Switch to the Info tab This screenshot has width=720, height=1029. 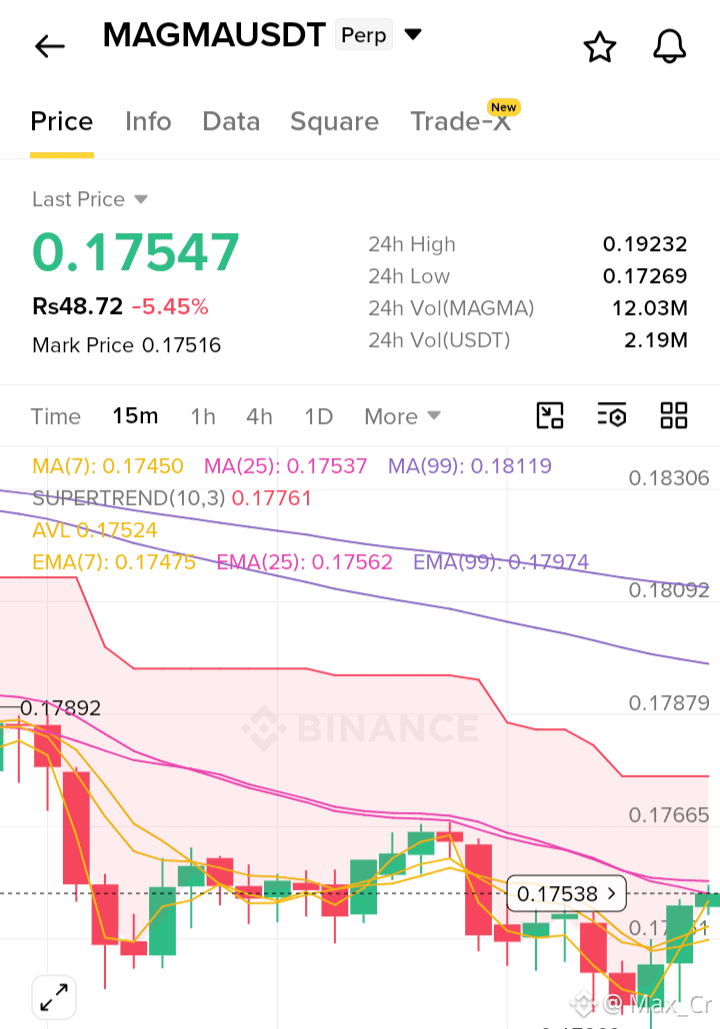[x=148, y=121]
